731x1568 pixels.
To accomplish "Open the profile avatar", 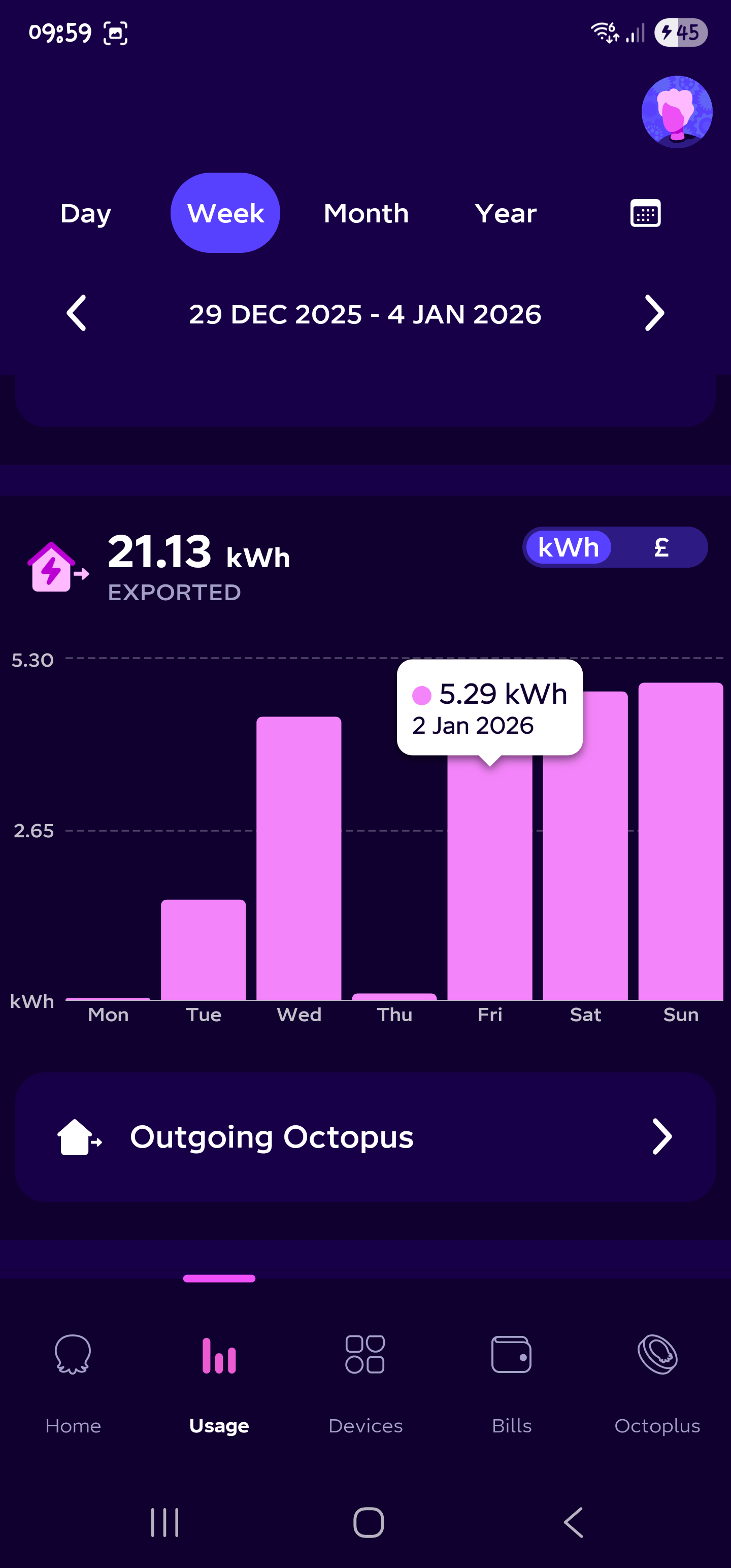I will tap(676, 112).
